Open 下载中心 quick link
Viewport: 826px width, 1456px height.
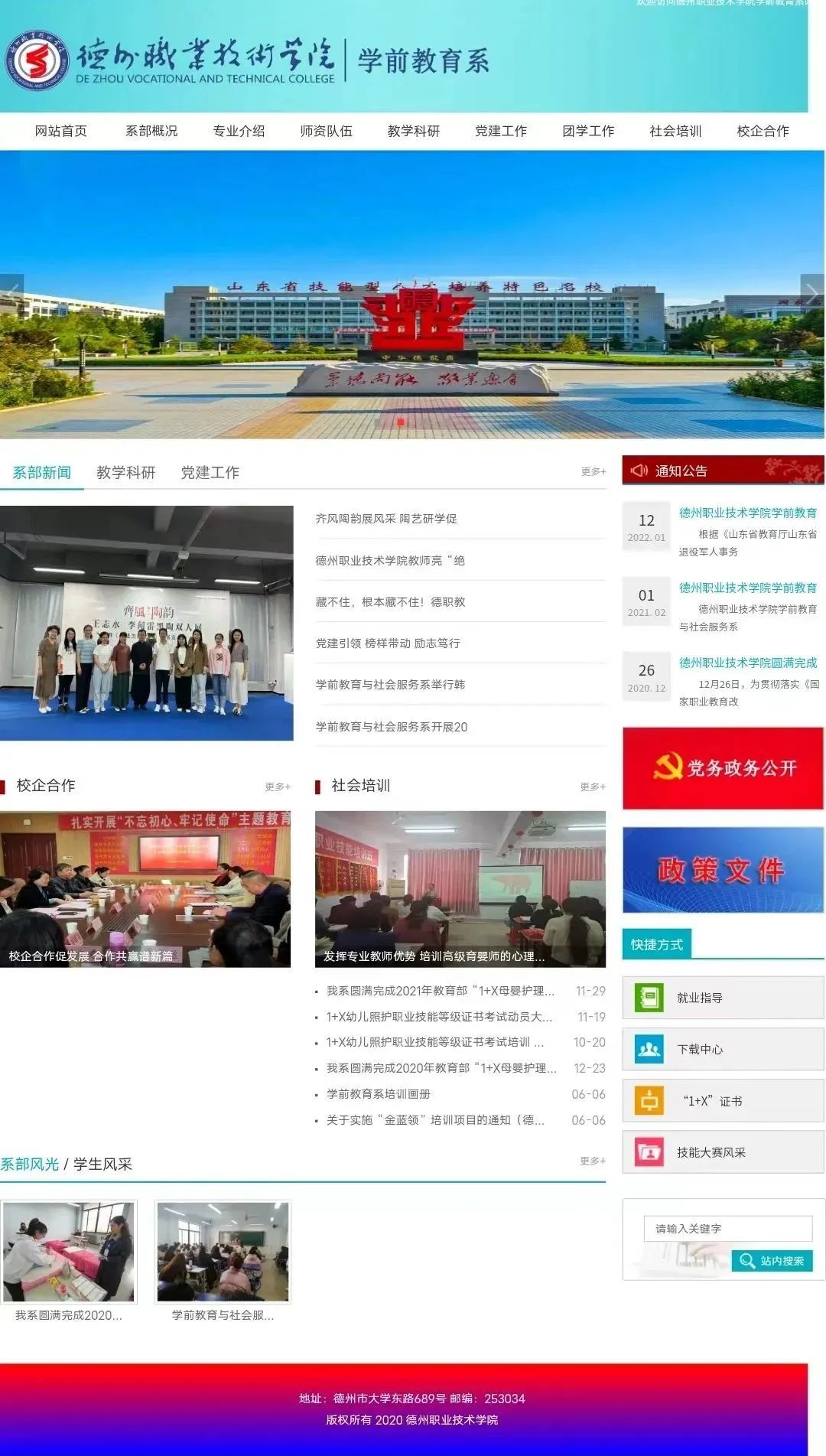pos(723,1049)
